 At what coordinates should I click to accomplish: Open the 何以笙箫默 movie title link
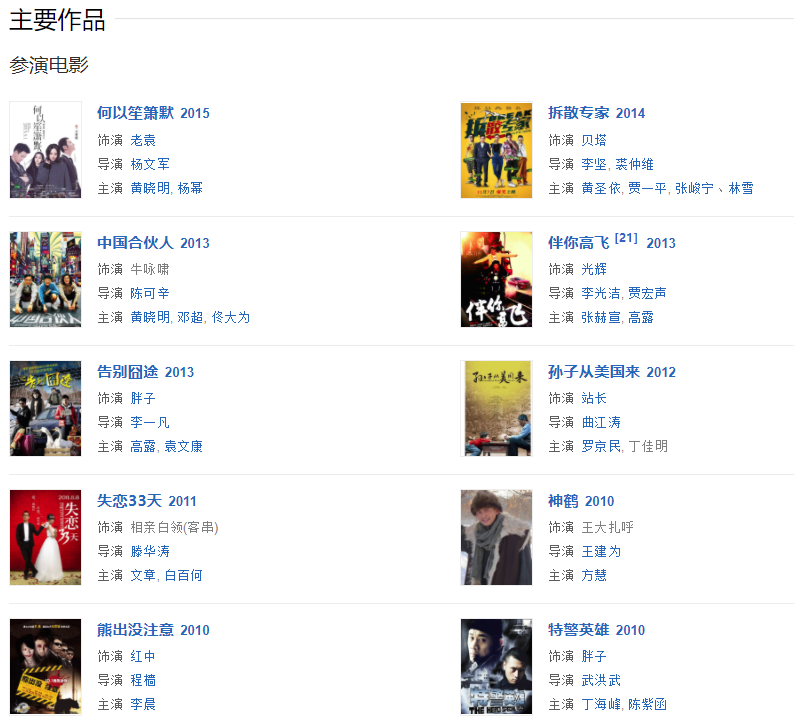pos(136,113)
